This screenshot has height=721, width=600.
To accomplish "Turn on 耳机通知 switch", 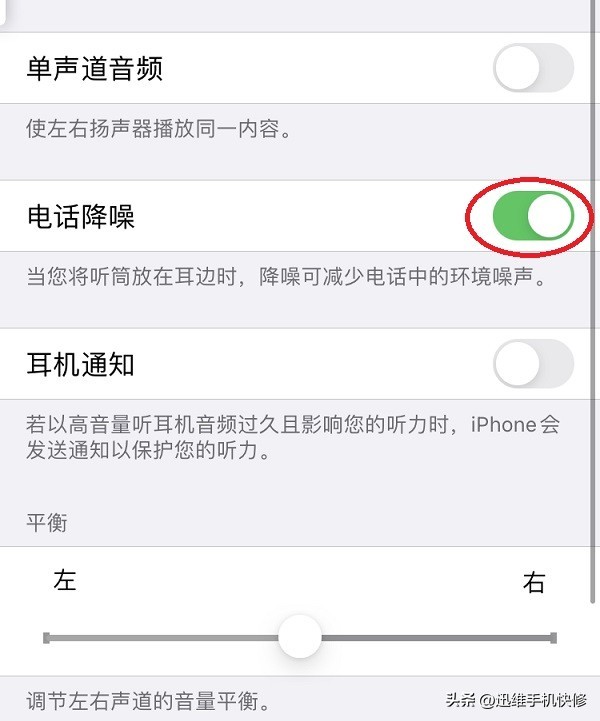I will pos(533,364).
